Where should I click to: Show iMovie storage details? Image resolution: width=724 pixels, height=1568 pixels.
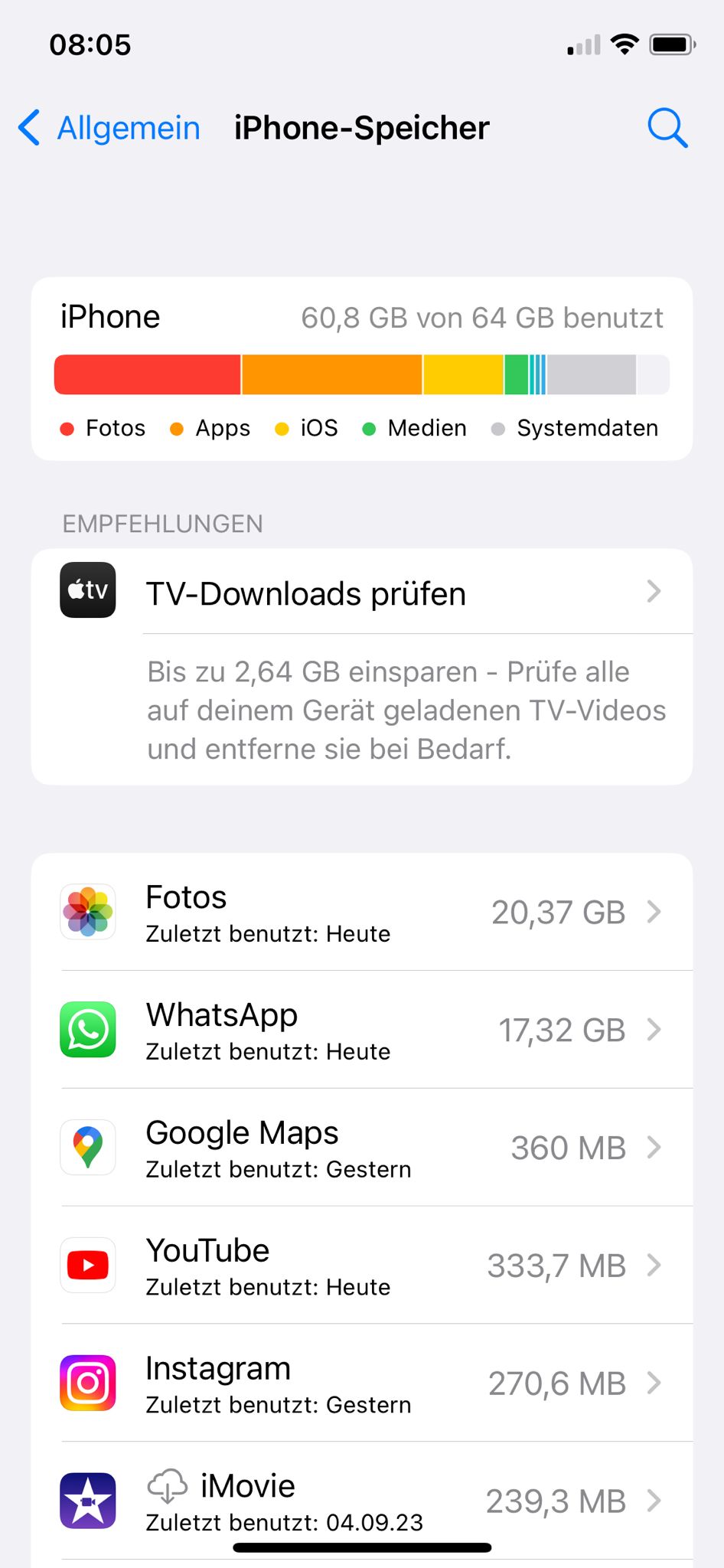tap(361, 1501)
